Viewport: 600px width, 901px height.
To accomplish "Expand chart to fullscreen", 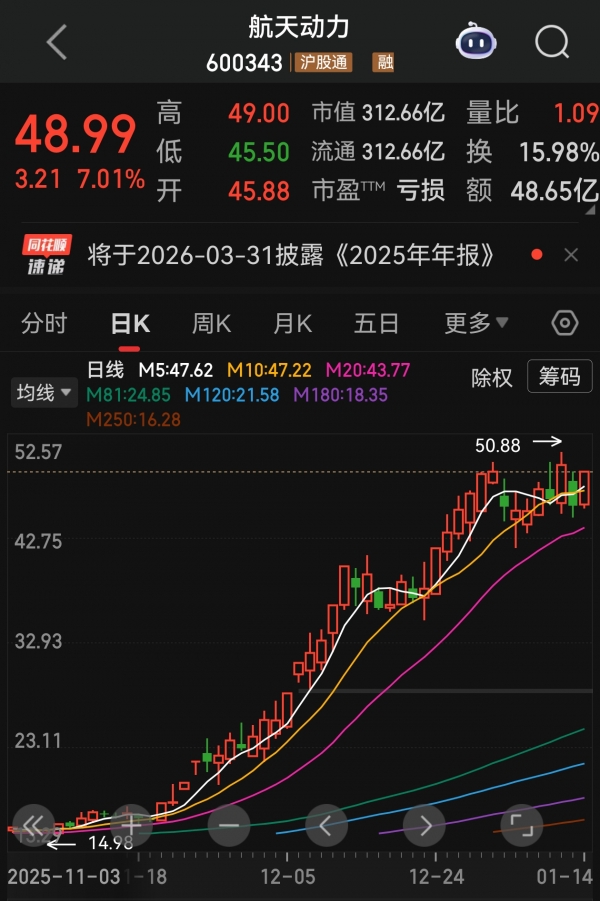I will (521, 826).
